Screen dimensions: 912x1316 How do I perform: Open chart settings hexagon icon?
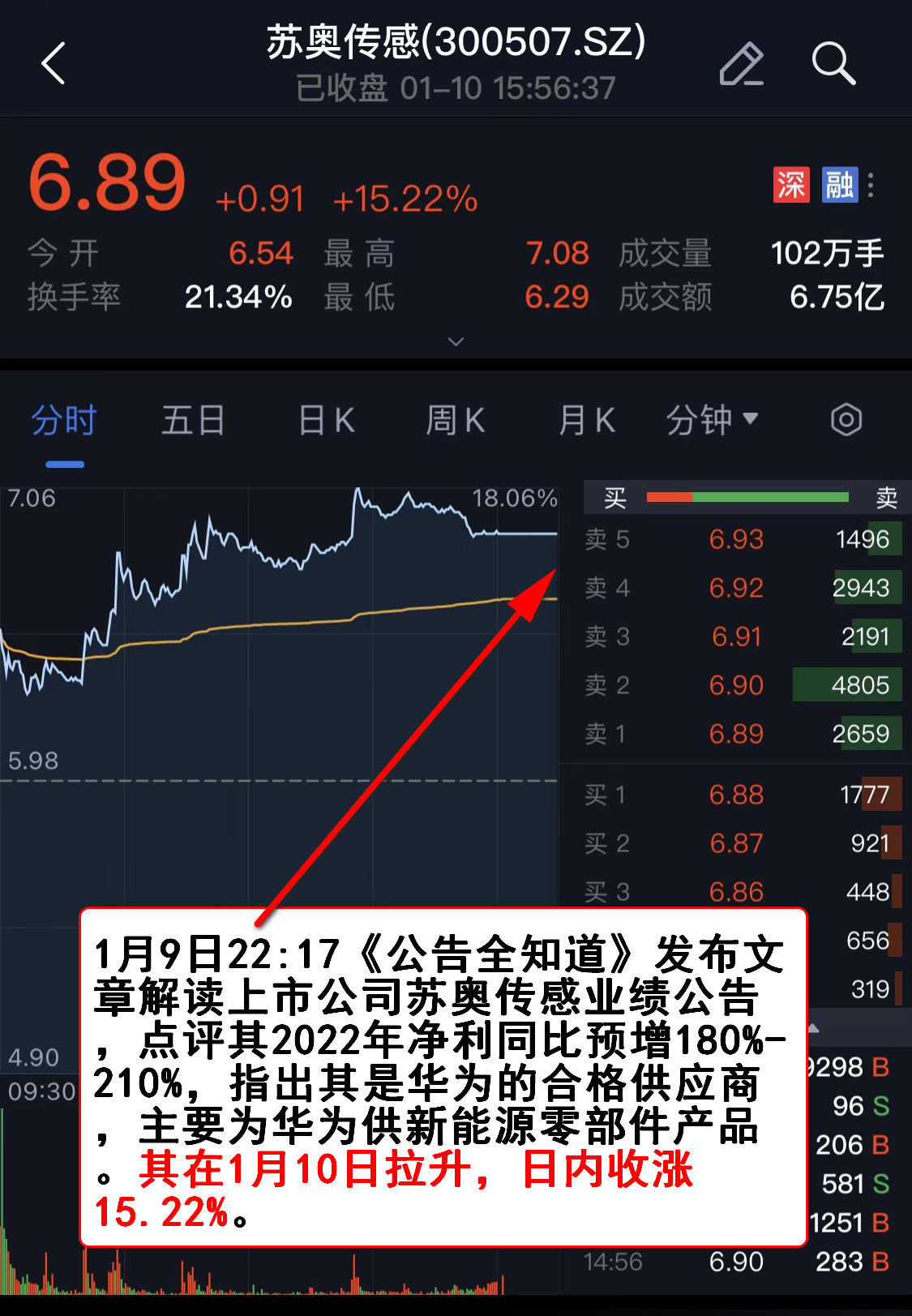pyautogui.click(x=846, y=420)
